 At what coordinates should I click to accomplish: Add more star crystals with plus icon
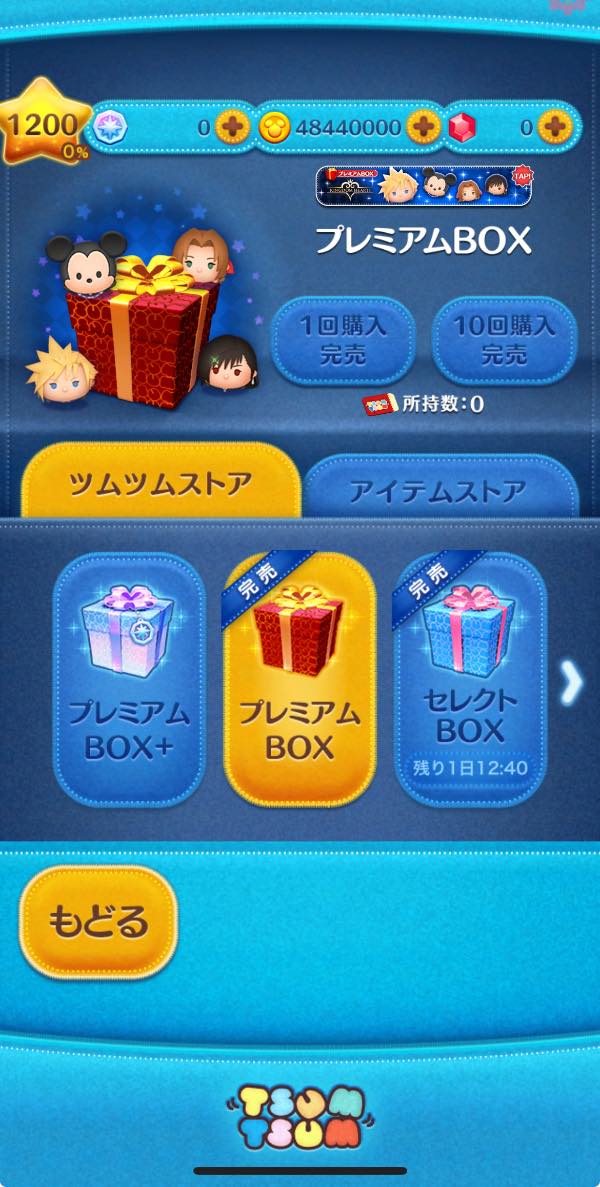(232, 127)
